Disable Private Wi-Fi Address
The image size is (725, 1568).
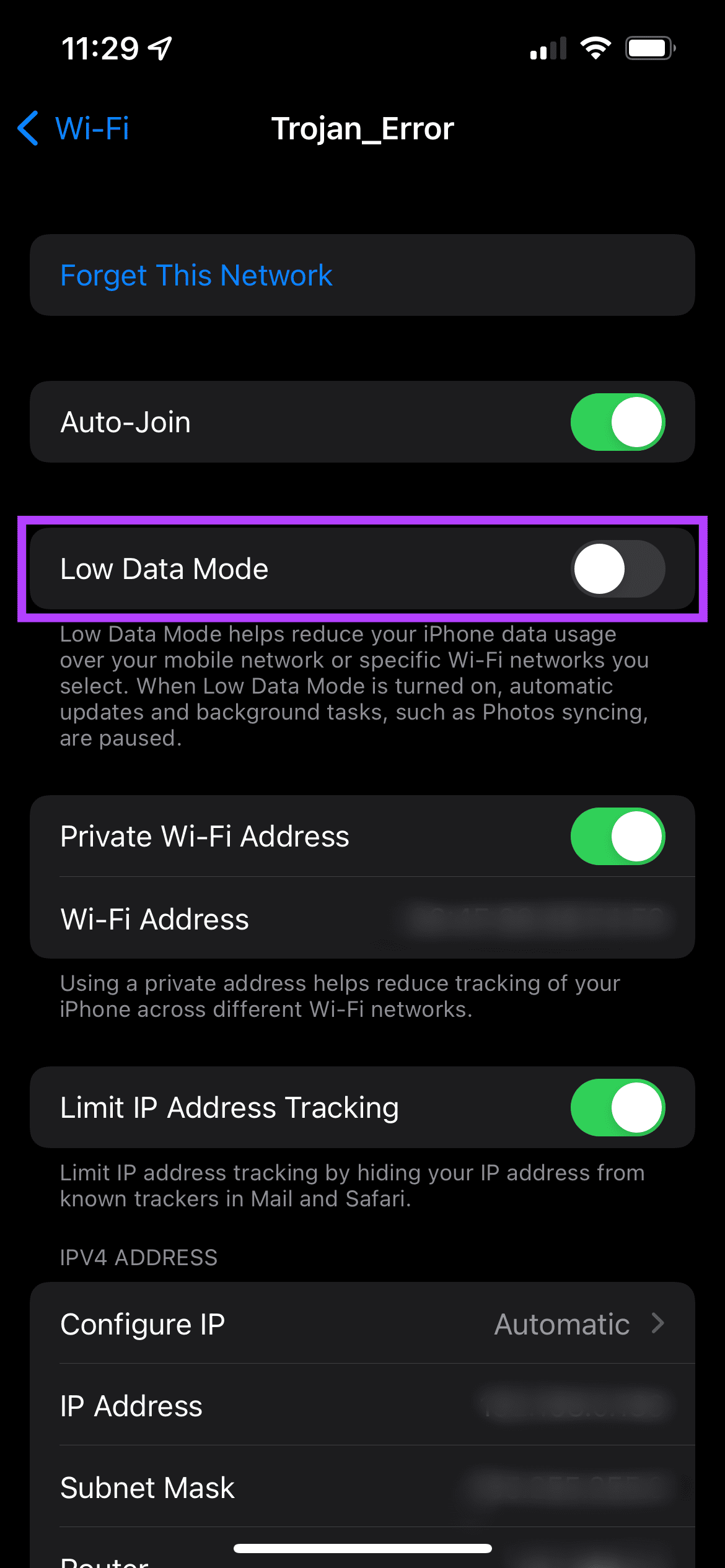tap(618, 836)
